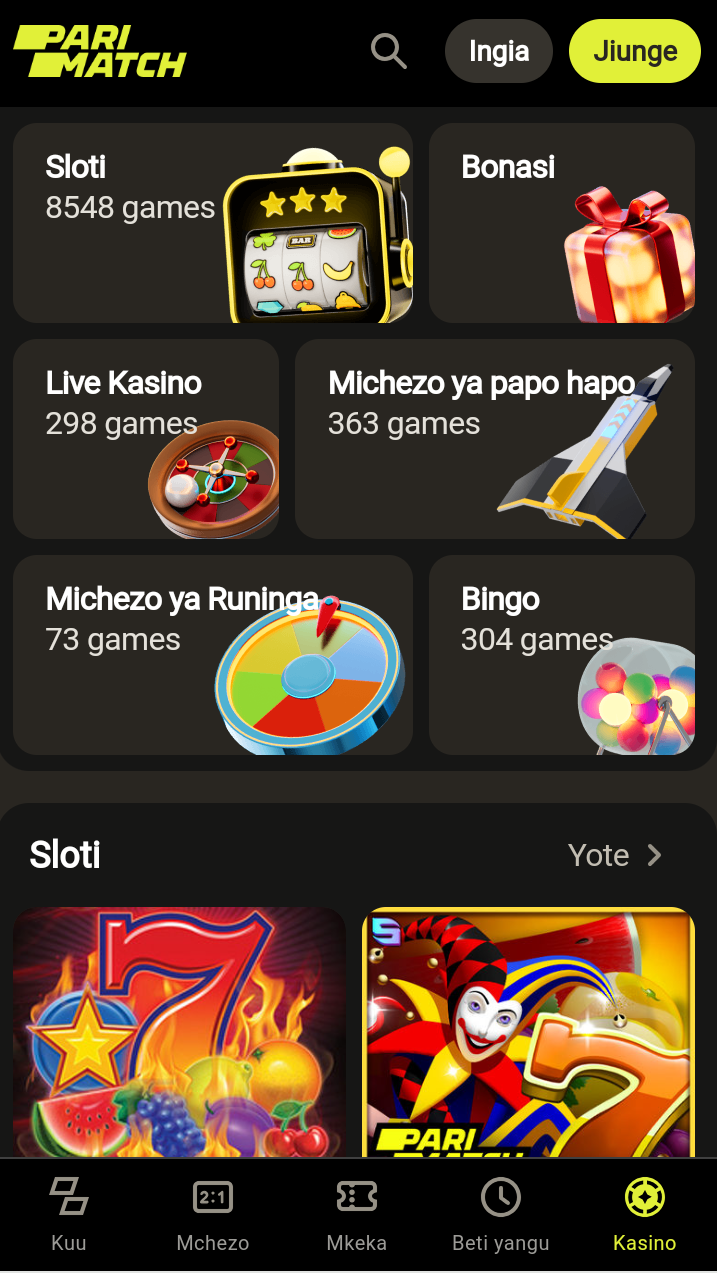Open the Sloti category with 8548 games
Viewport: 717px width, 1275px height.
pyautogui.click(x=213, y=223)
